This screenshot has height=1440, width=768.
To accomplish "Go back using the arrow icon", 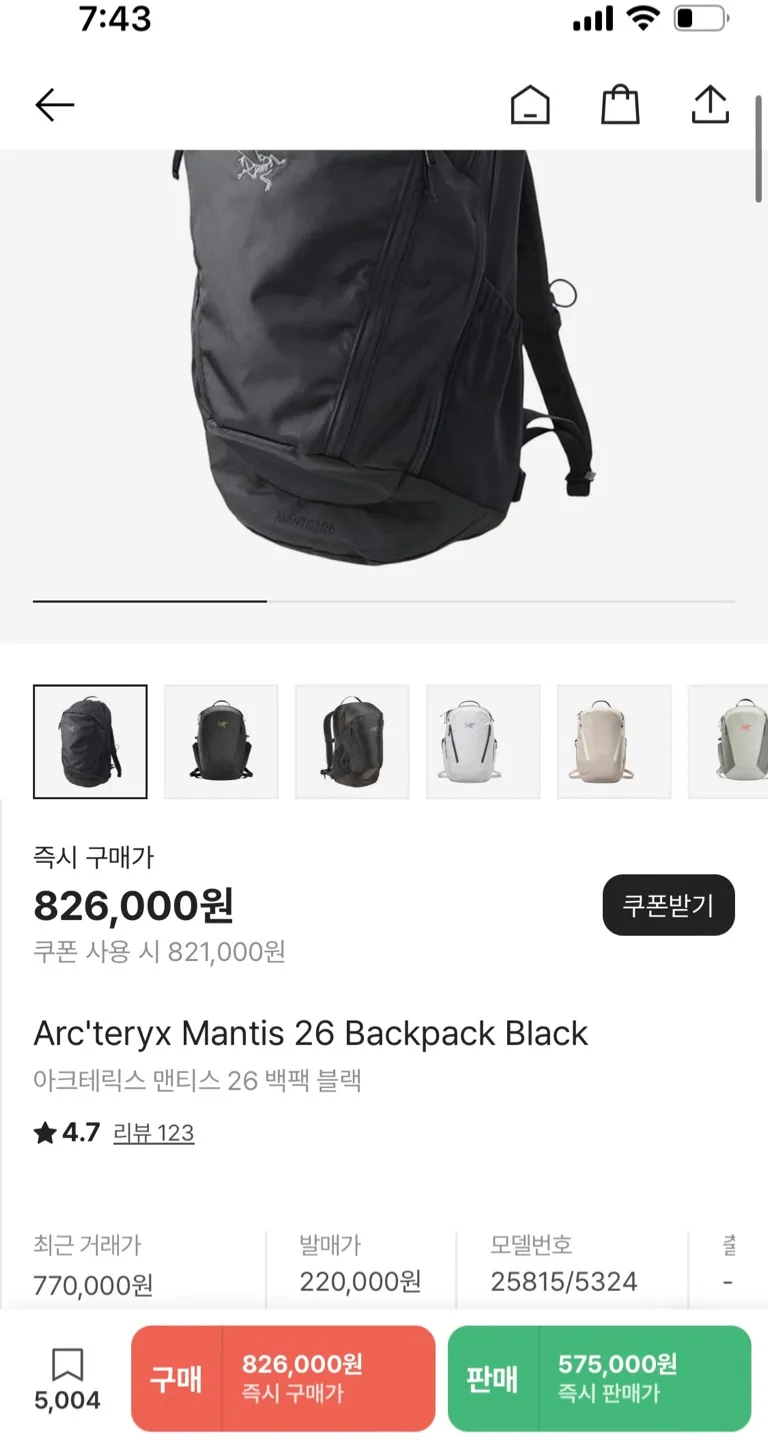I will (55, 105).
